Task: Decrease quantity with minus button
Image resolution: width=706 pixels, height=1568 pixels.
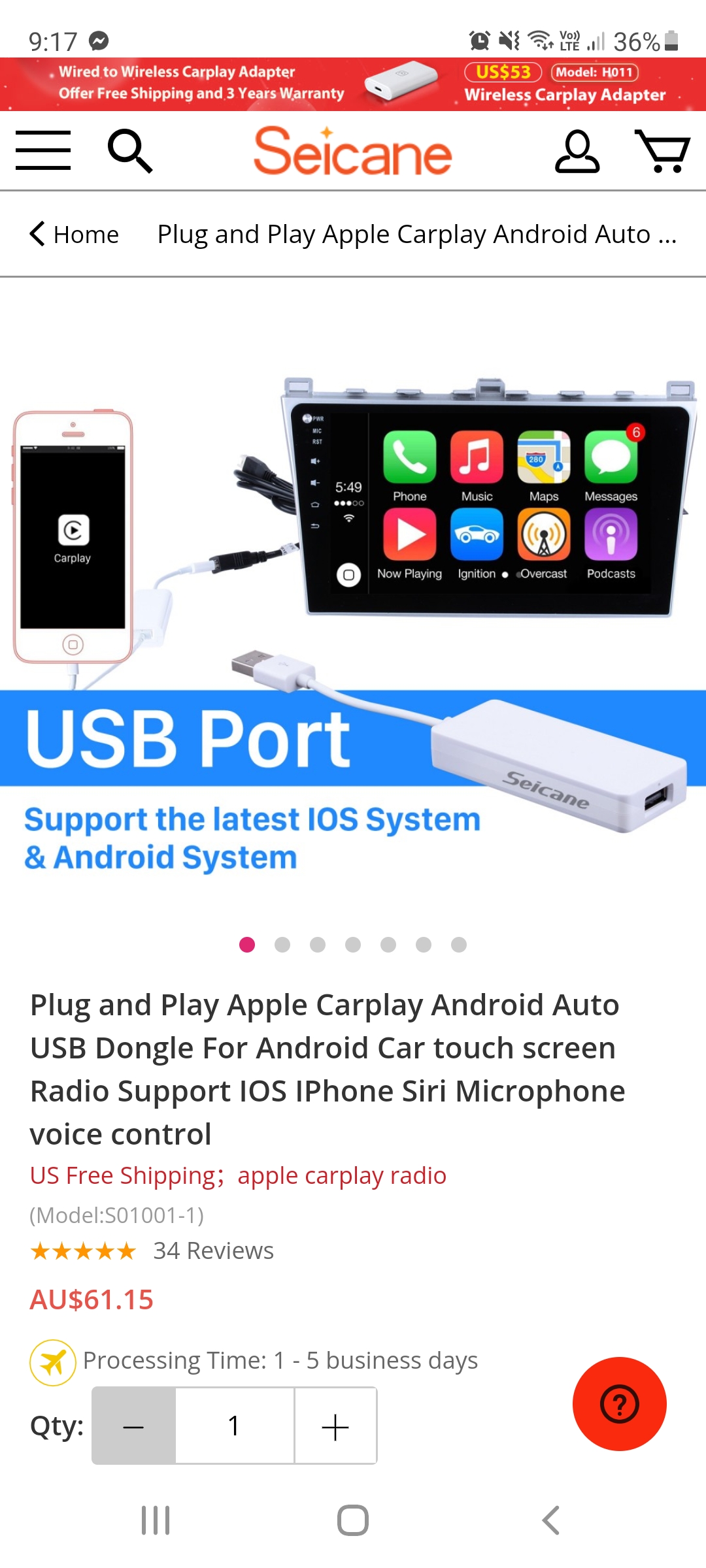Action: (133, 1426)
